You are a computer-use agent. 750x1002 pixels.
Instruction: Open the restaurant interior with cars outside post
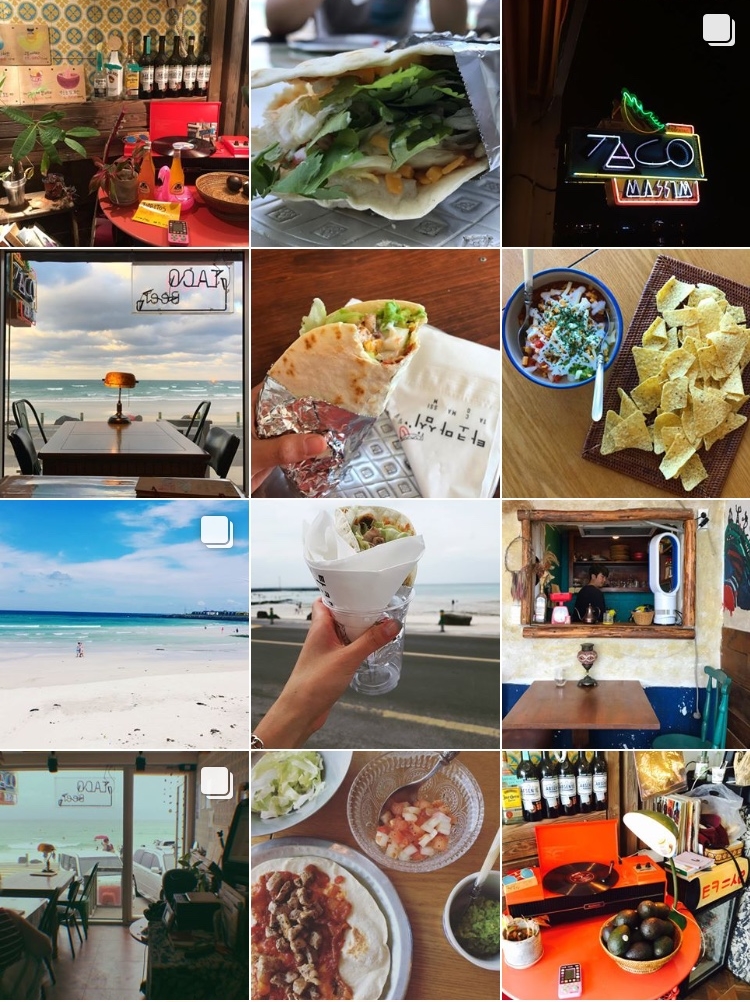pos(124,876)
